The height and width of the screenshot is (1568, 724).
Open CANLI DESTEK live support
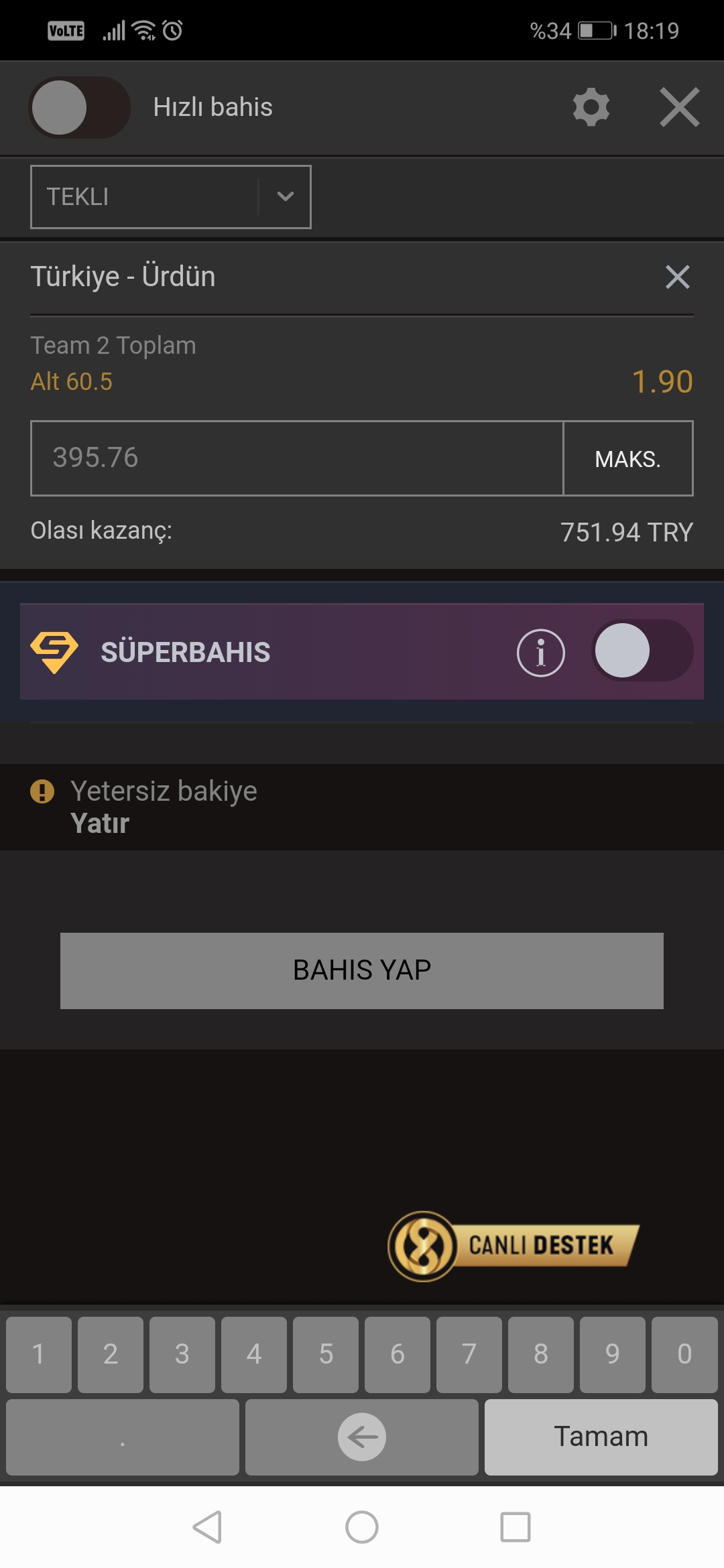point(514,1246)
